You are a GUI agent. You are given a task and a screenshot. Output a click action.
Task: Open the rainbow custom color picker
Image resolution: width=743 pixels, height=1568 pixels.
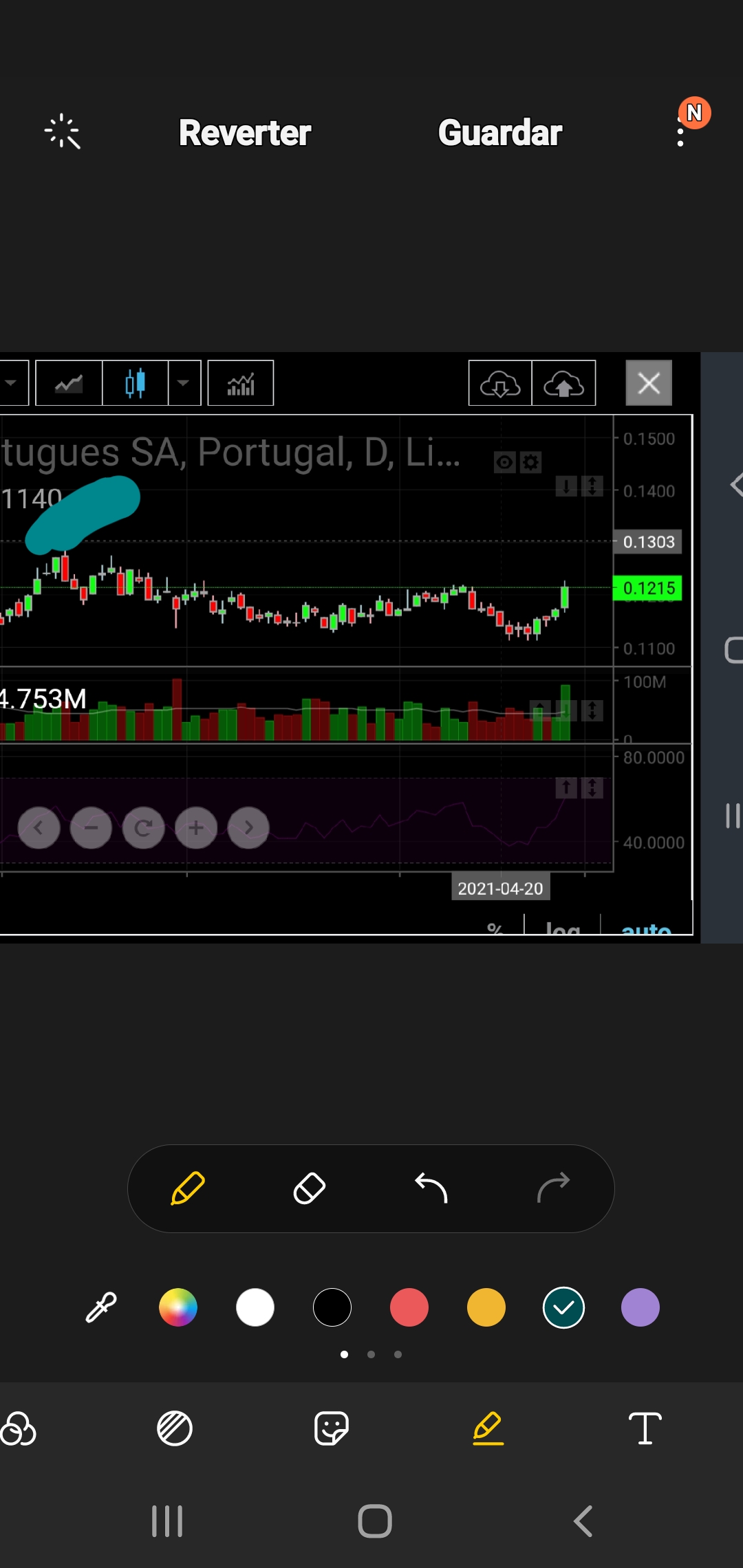click(x=178, y=1307)
